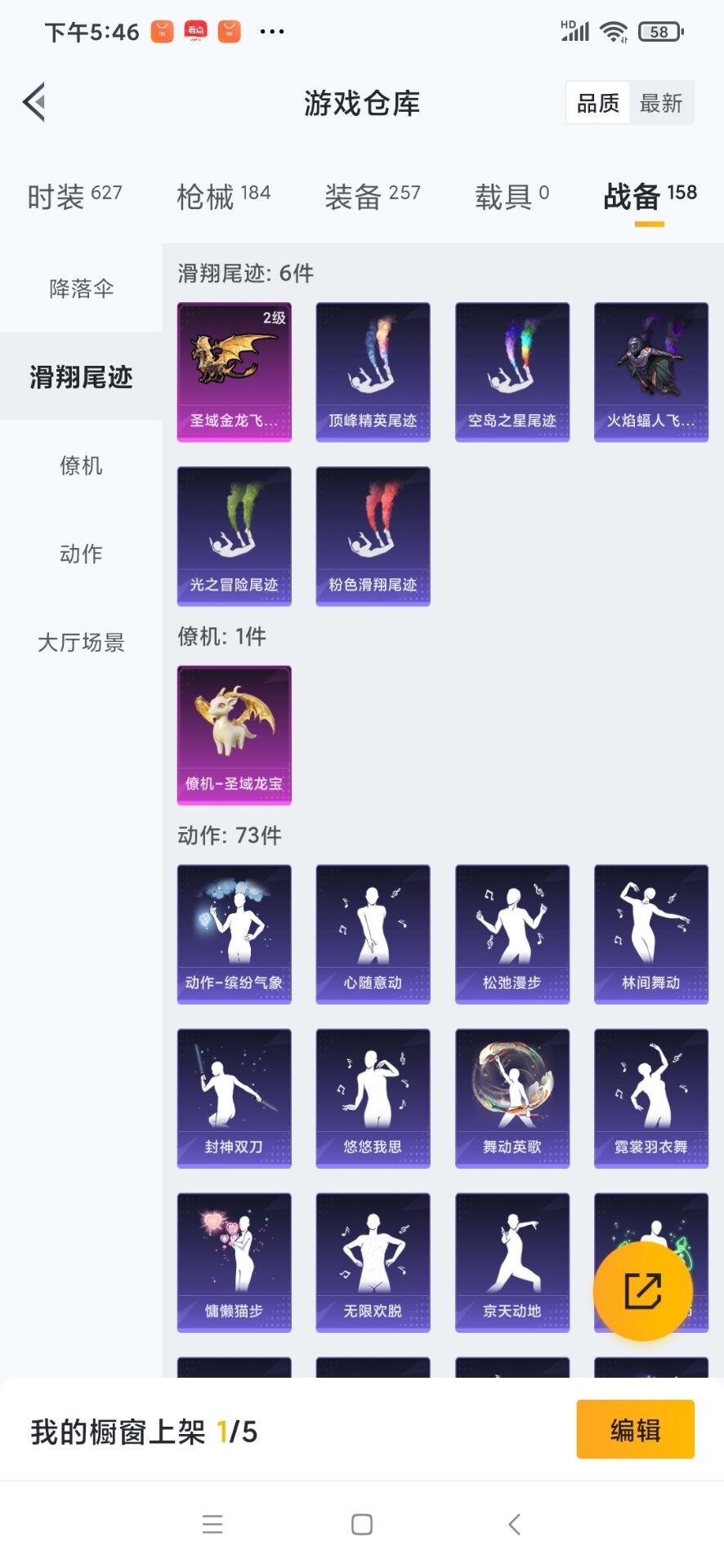Tap the system home button

(x=362, y=1524)
